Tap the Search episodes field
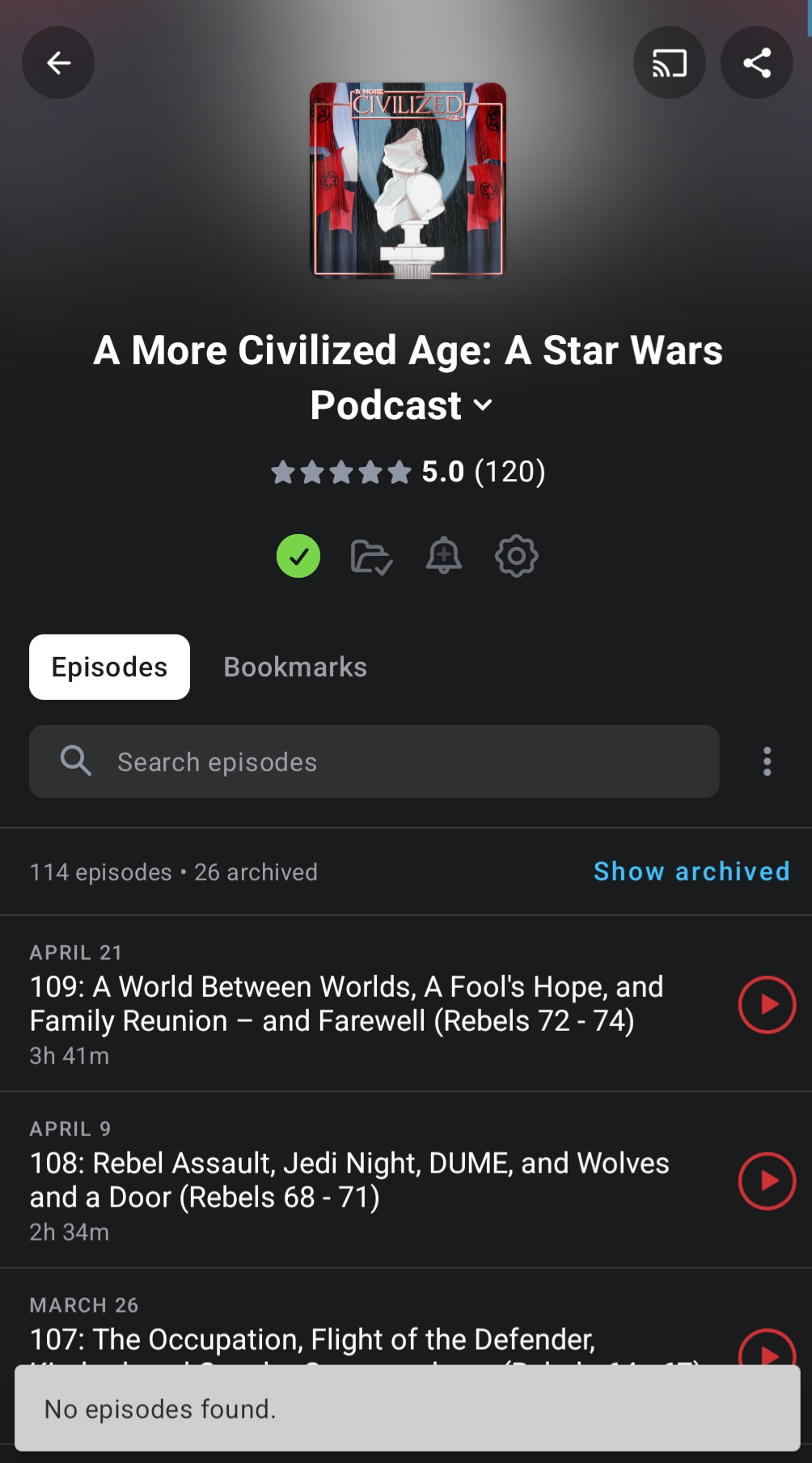Viewport: 812px width, 1463px height. 374,761
